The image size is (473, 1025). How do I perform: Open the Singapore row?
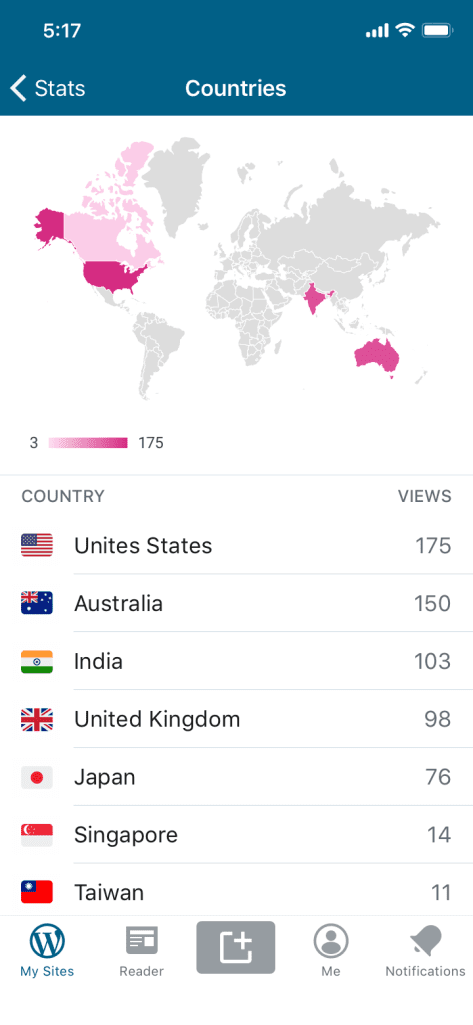click(236, 835)
